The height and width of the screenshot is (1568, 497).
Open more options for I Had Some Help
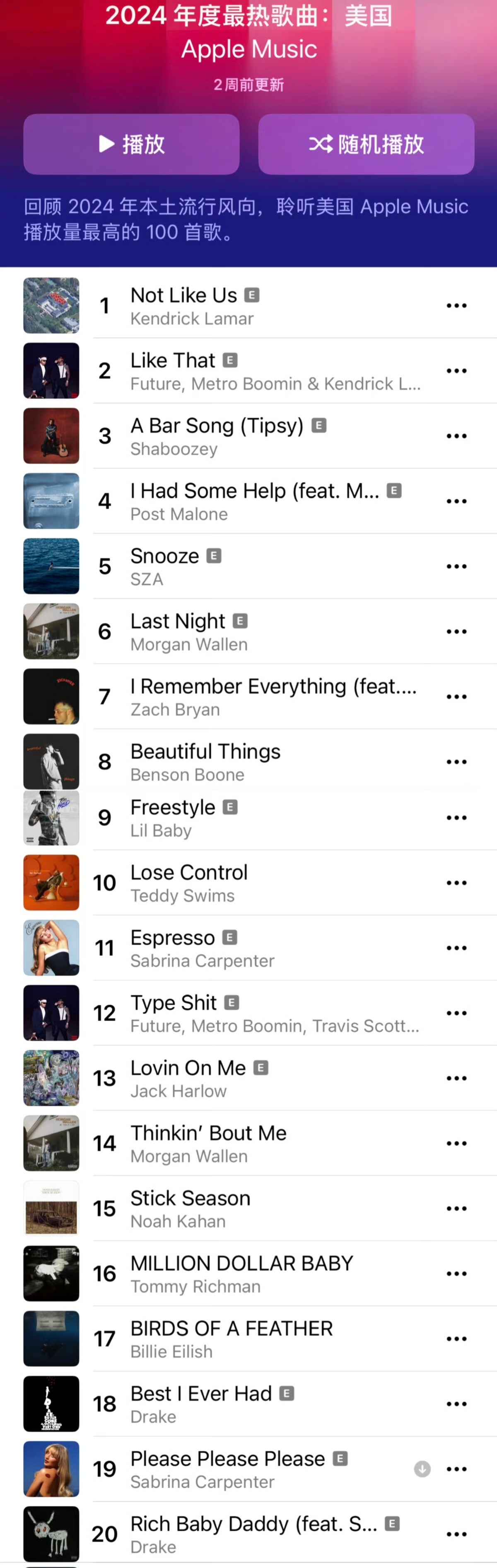click(456, 501)
